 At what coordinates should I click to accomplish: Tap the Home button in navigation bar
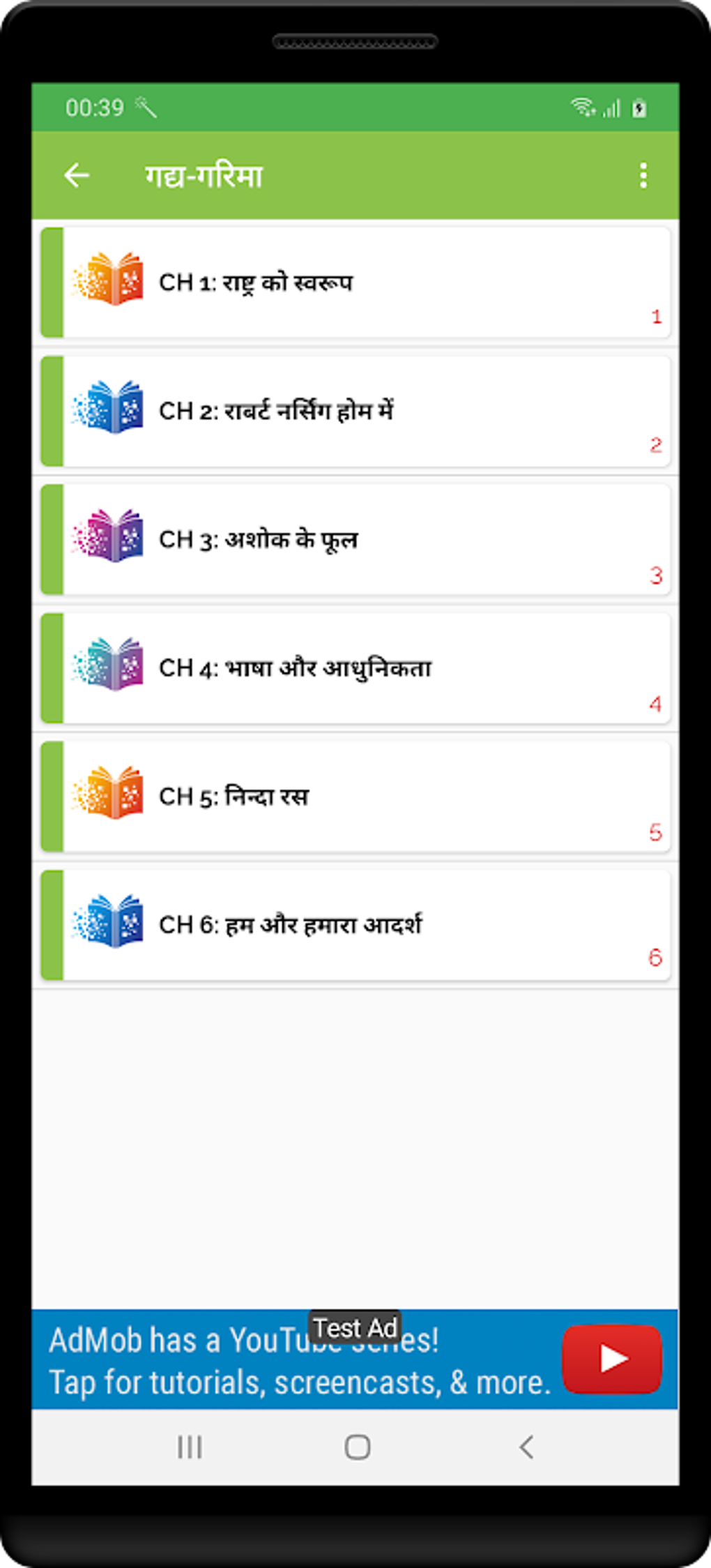(356, 1447)
